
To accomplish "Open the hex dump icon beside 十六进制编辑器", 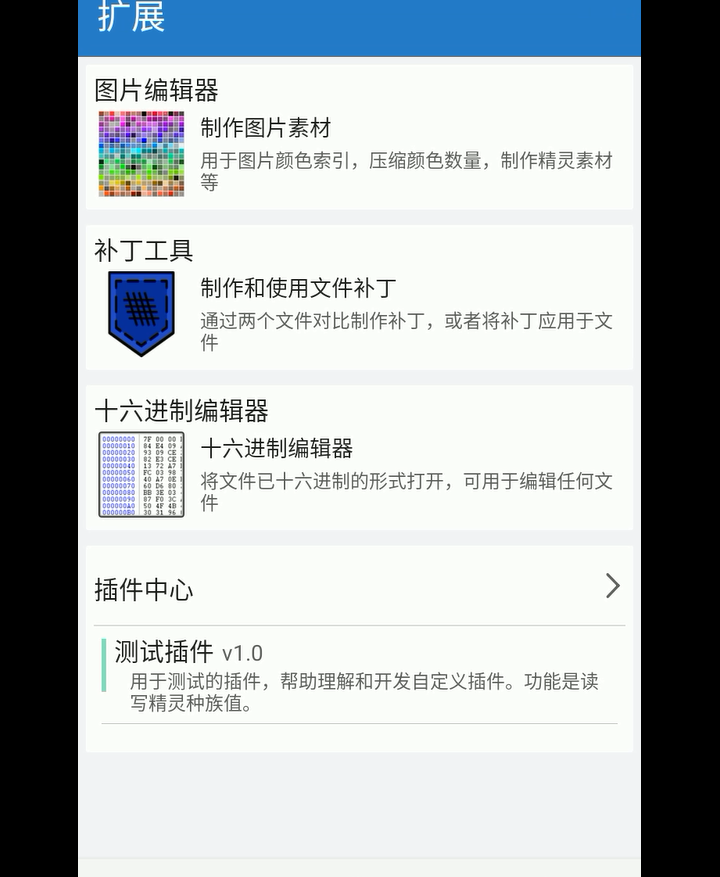I will click(x=140, y=474).
